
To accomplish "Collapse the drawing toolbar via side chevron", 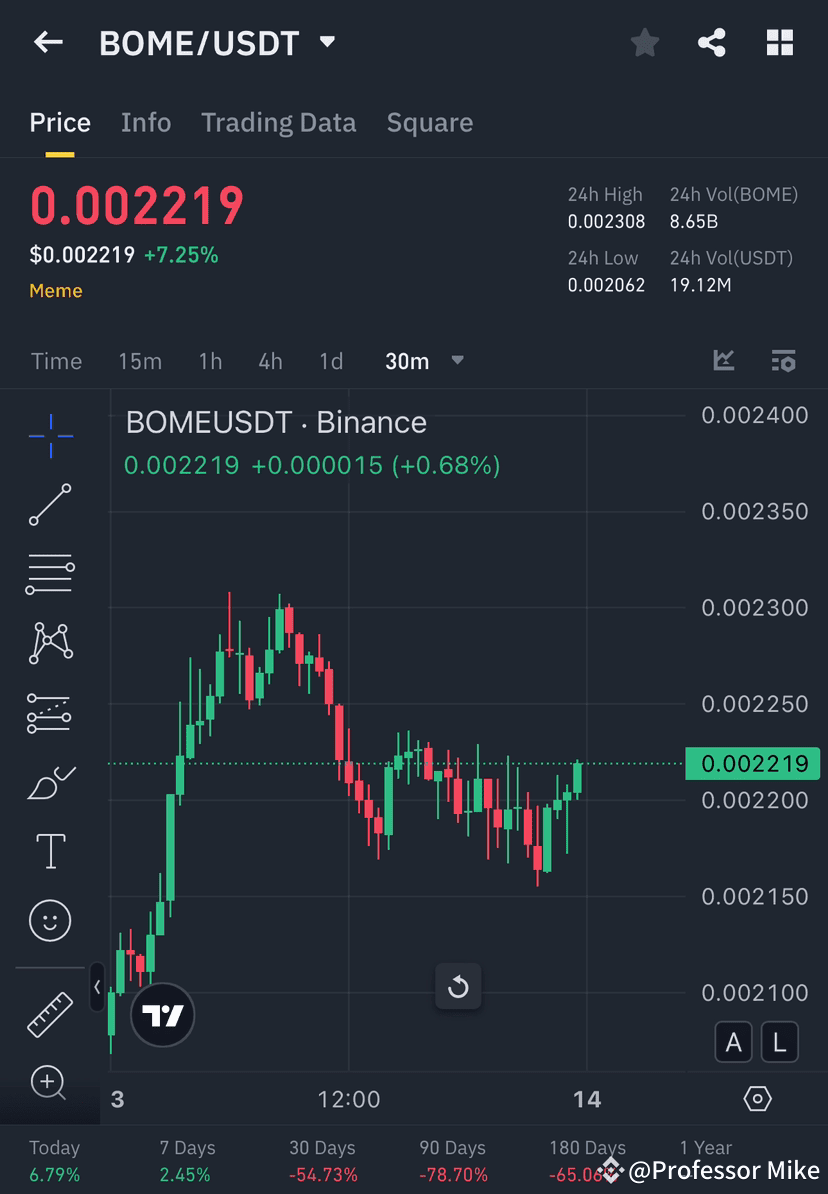I will click(96, 987).
